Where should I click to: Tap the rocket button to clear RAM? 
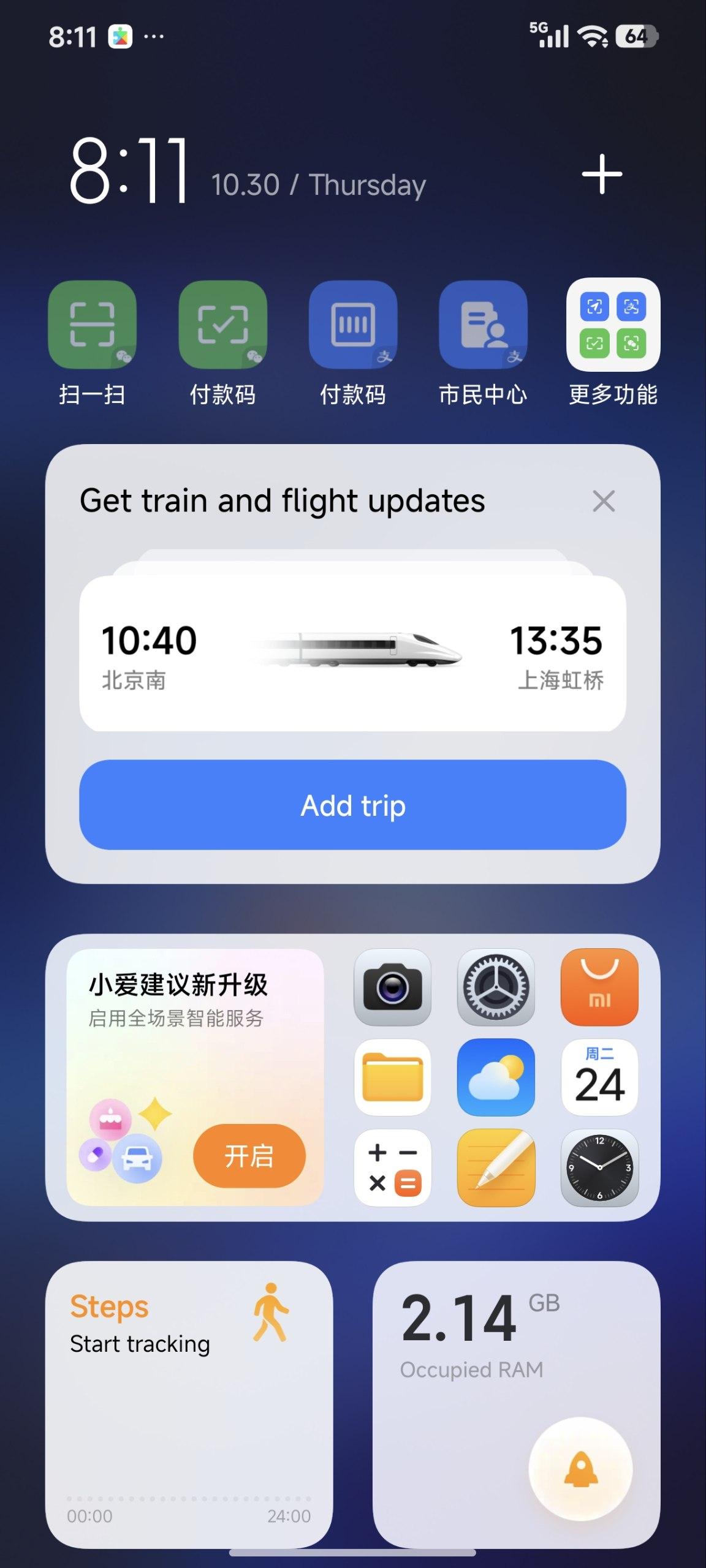point(580,1469)
